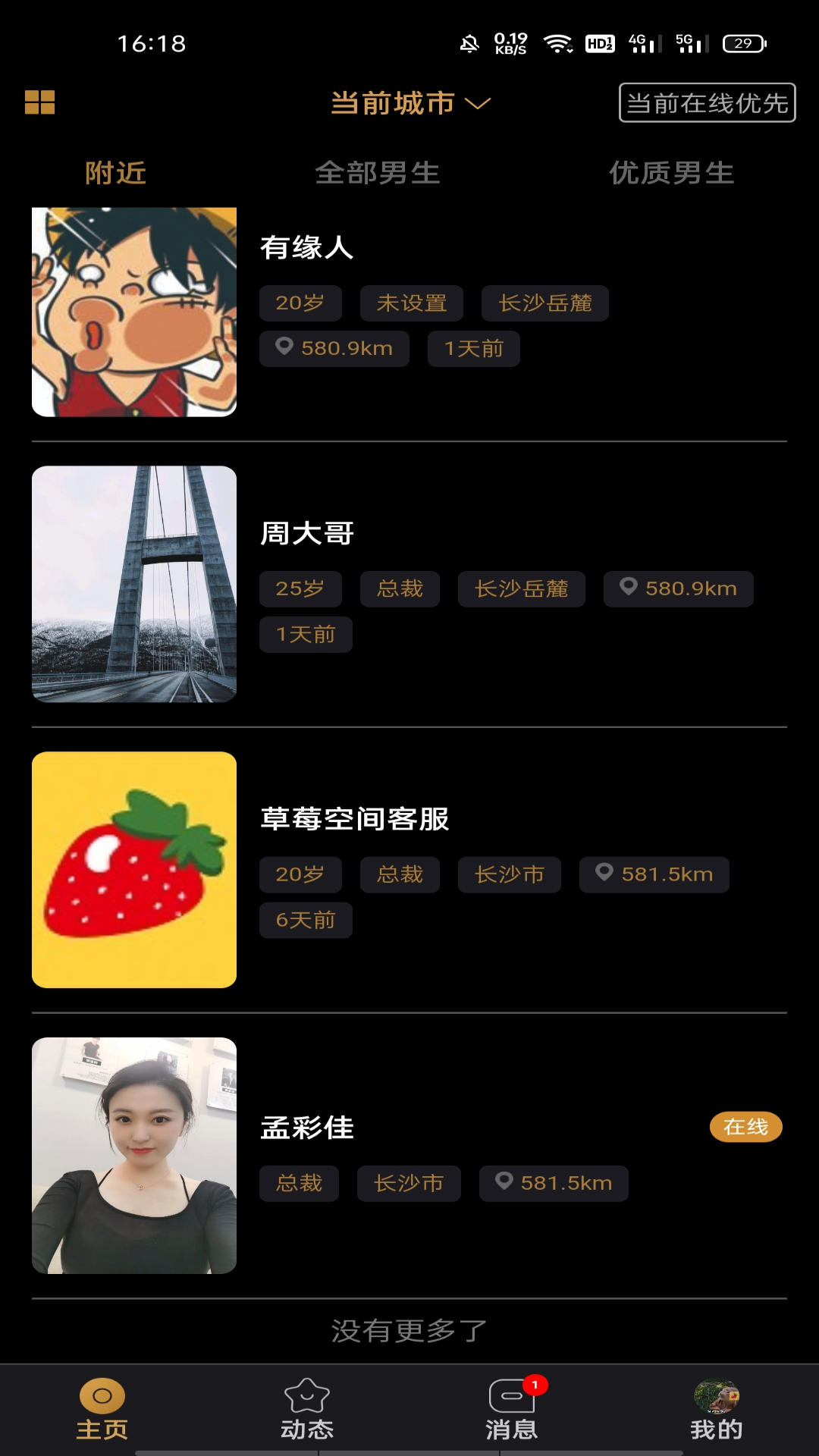Switch to the 优质男生 tab
Viewport: 819px width, 1456px height.
[671, 173]
